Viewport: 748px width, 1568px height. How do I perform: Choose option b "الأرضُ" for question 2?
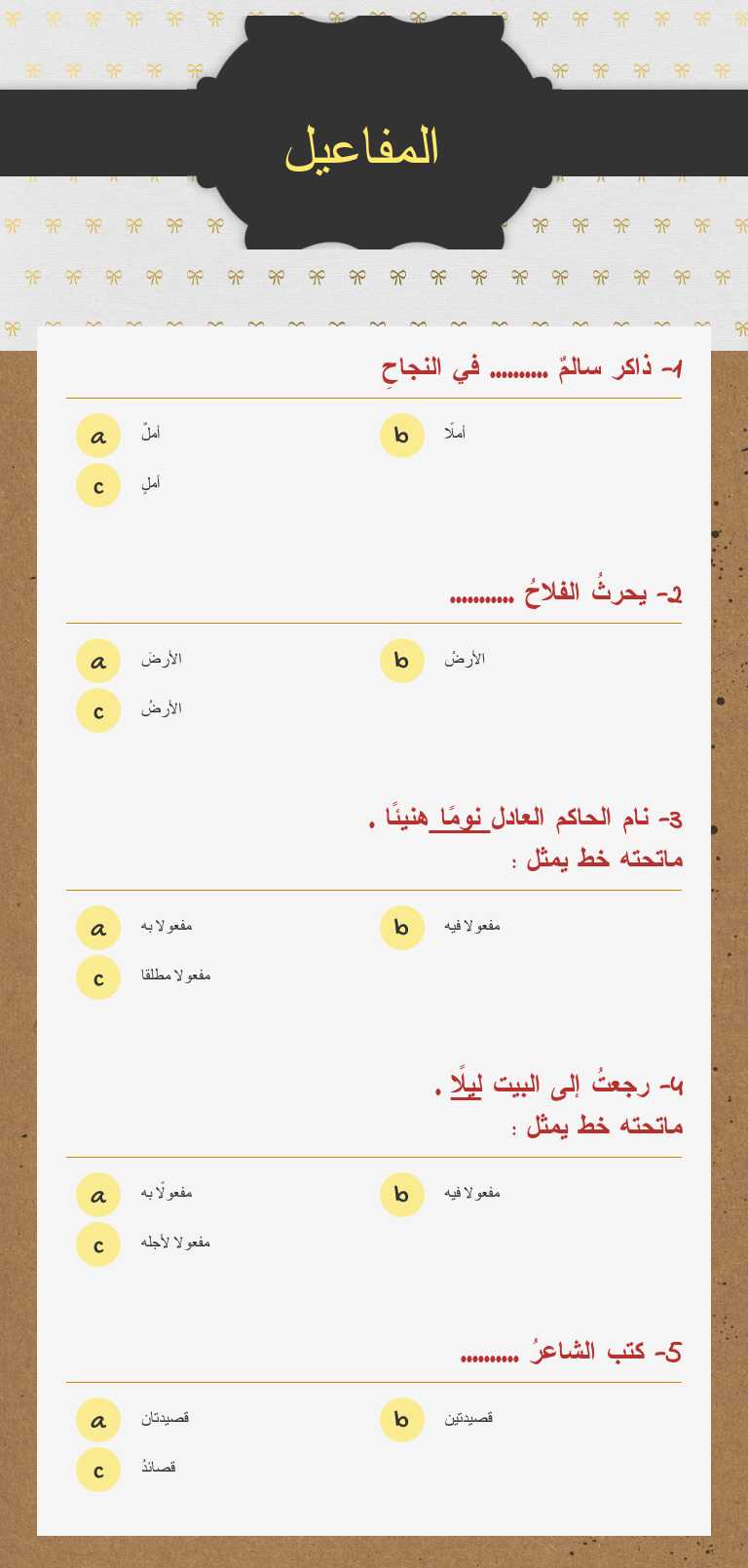[401, 660]
